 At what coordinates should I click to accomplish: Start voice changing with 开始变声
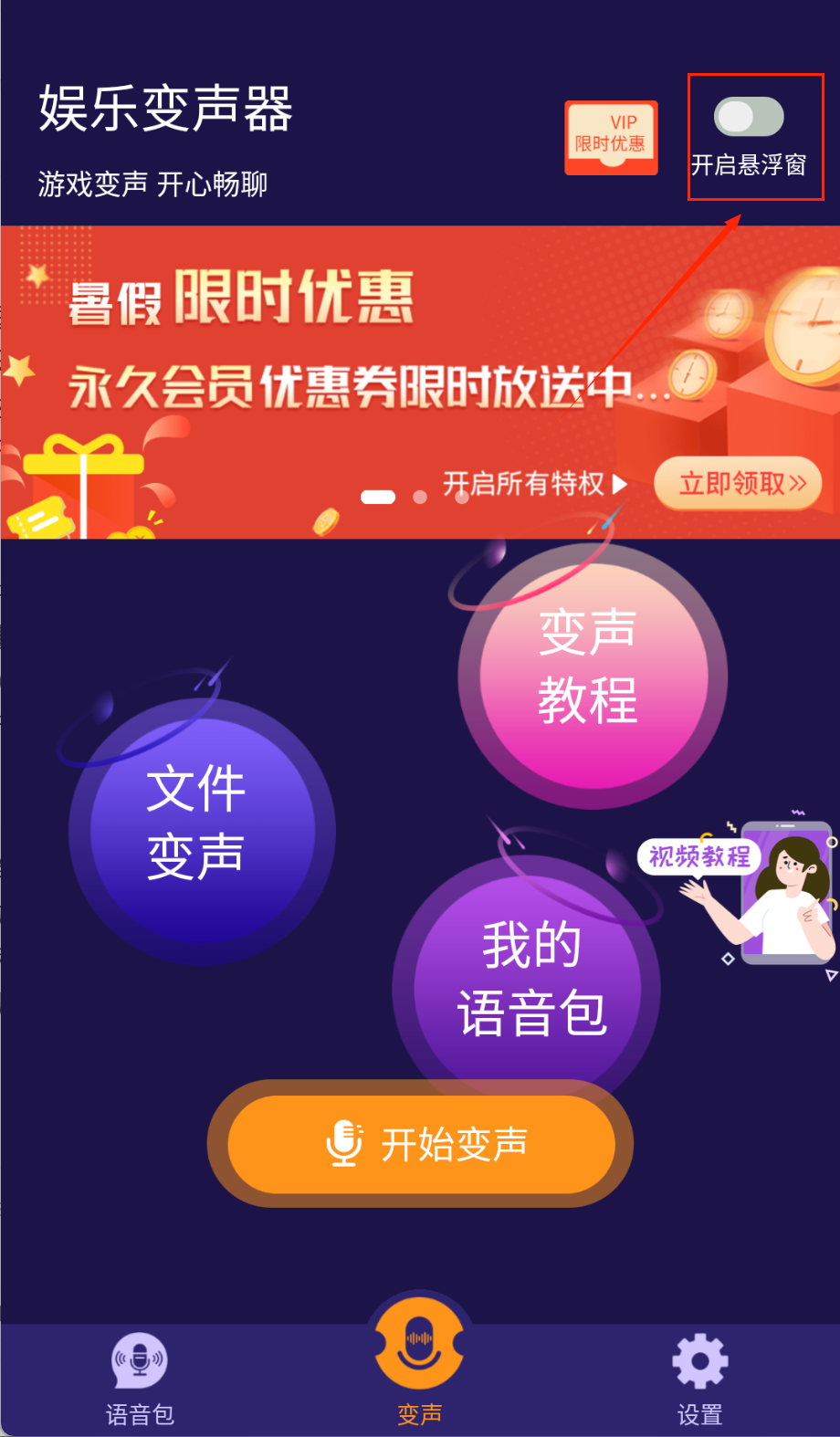tap(421, 1144)
